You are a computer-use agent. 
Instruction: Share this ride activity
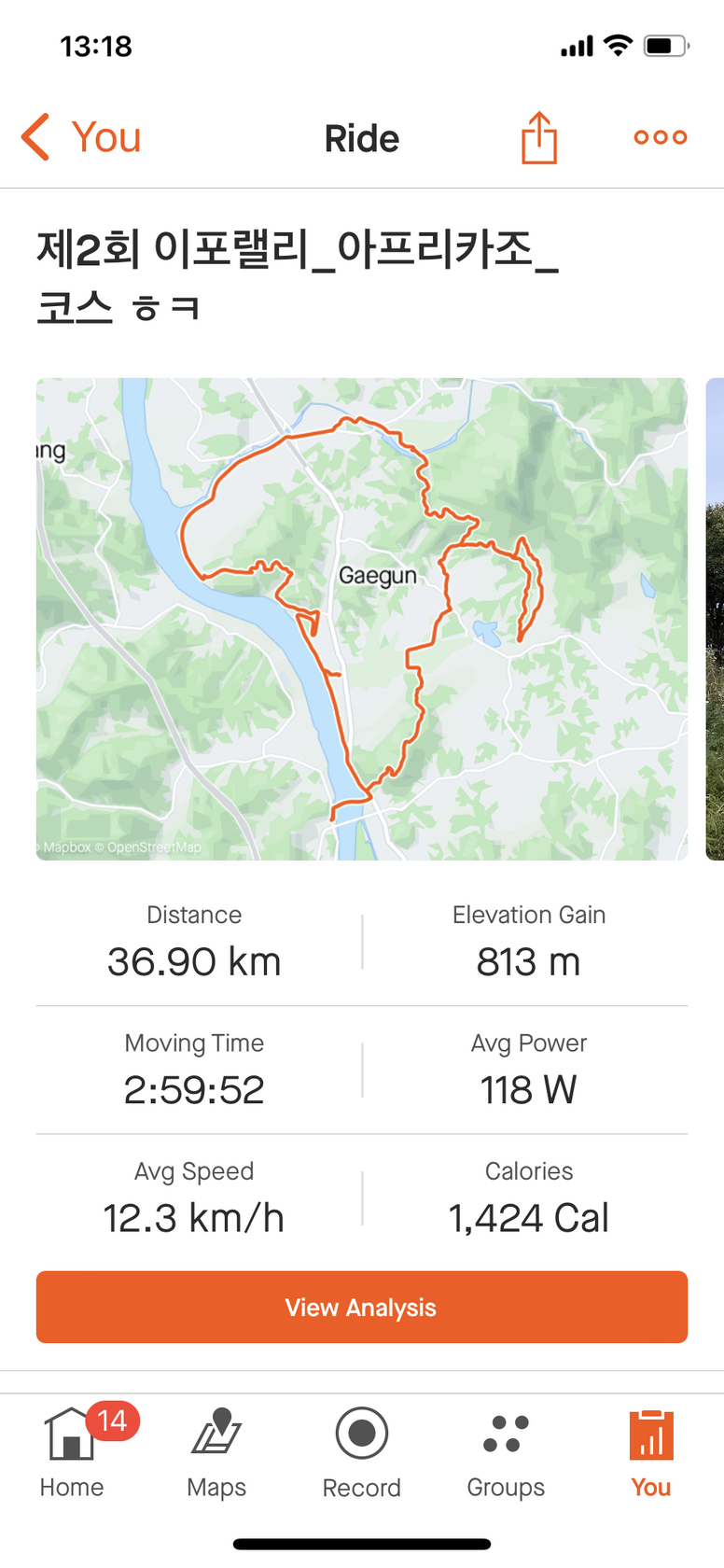coord(538,138)
